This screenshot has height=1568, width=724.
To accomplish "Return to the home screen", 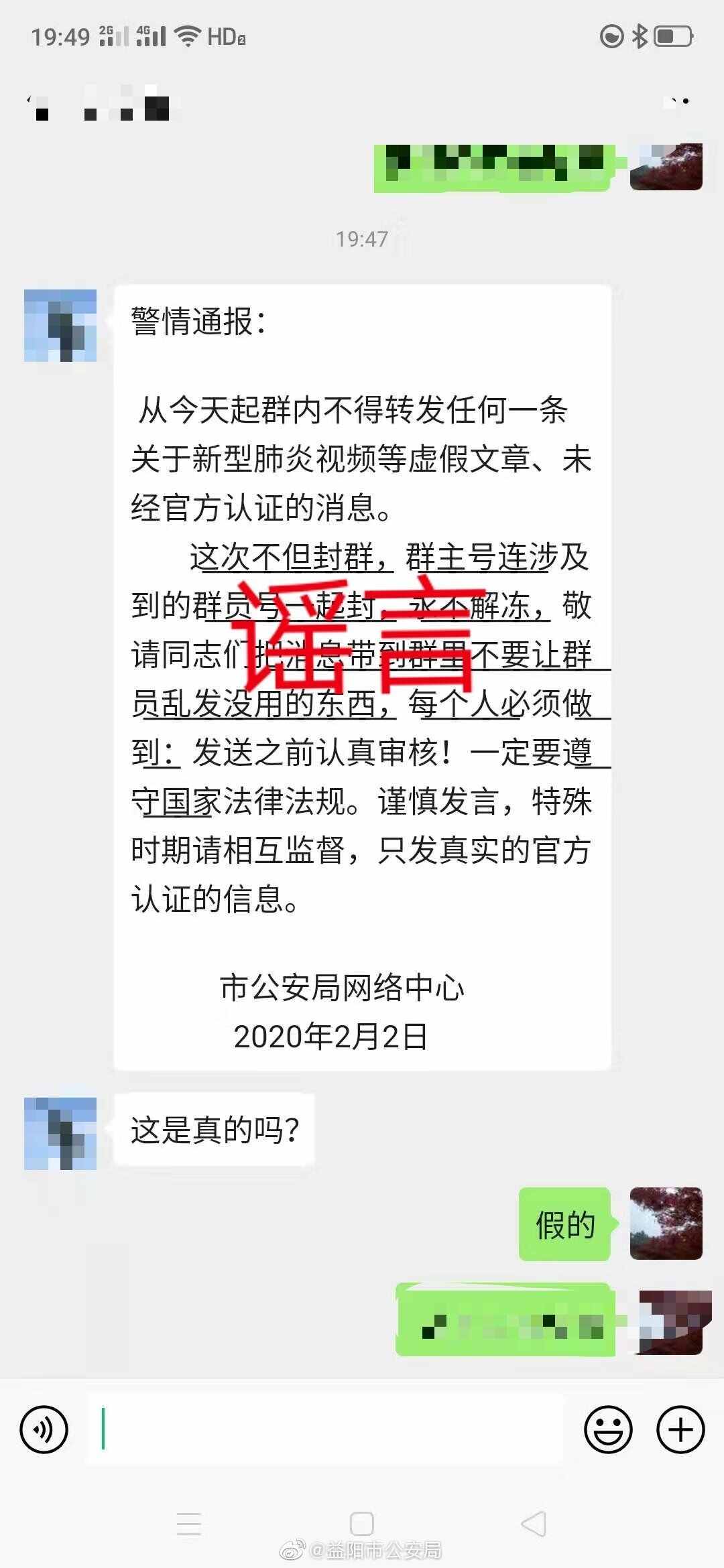I will [362, 1524].
